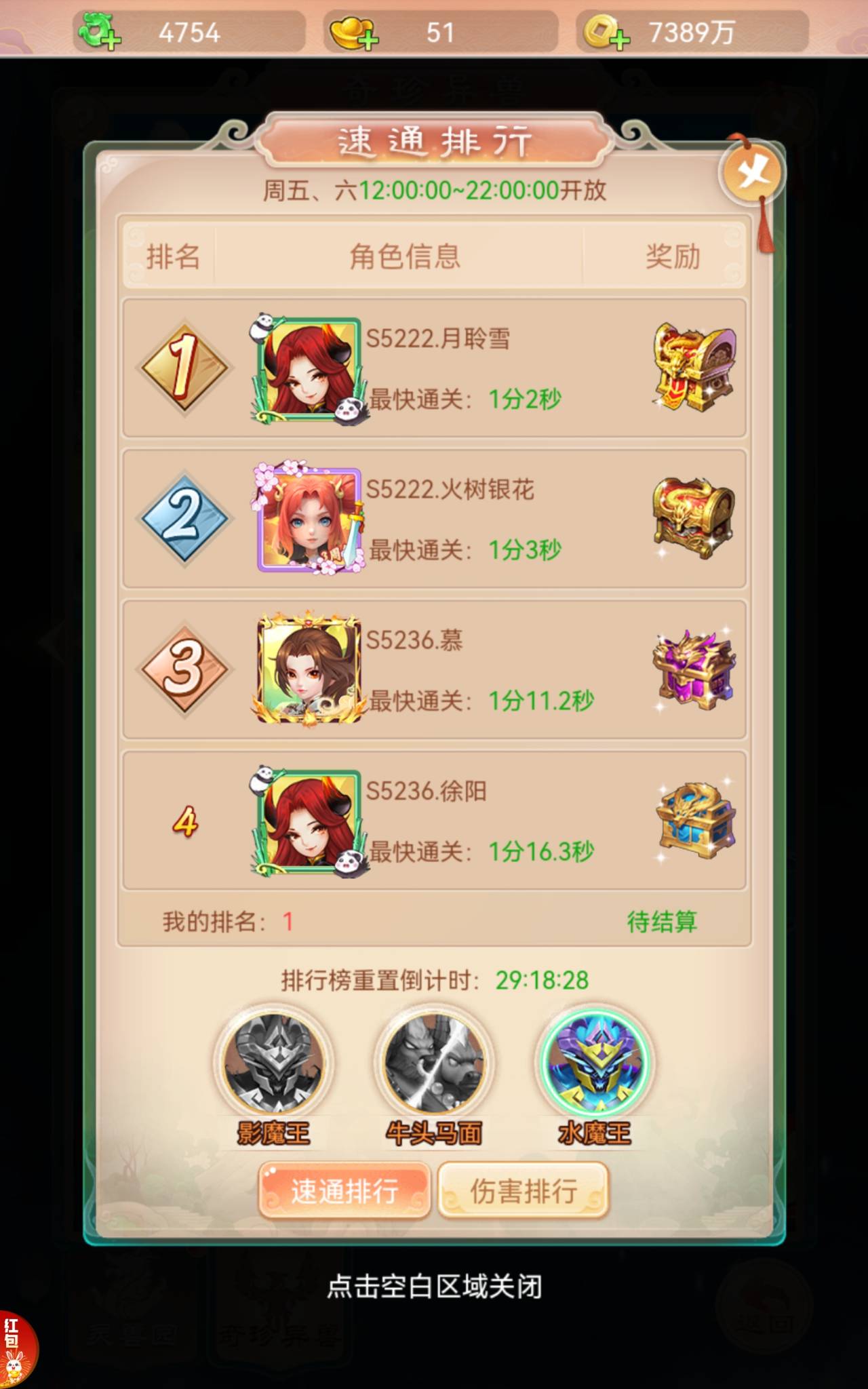View the rank 1 reward chest
The height and width of the screenshot is (1389, 868).
pos(694,367)
